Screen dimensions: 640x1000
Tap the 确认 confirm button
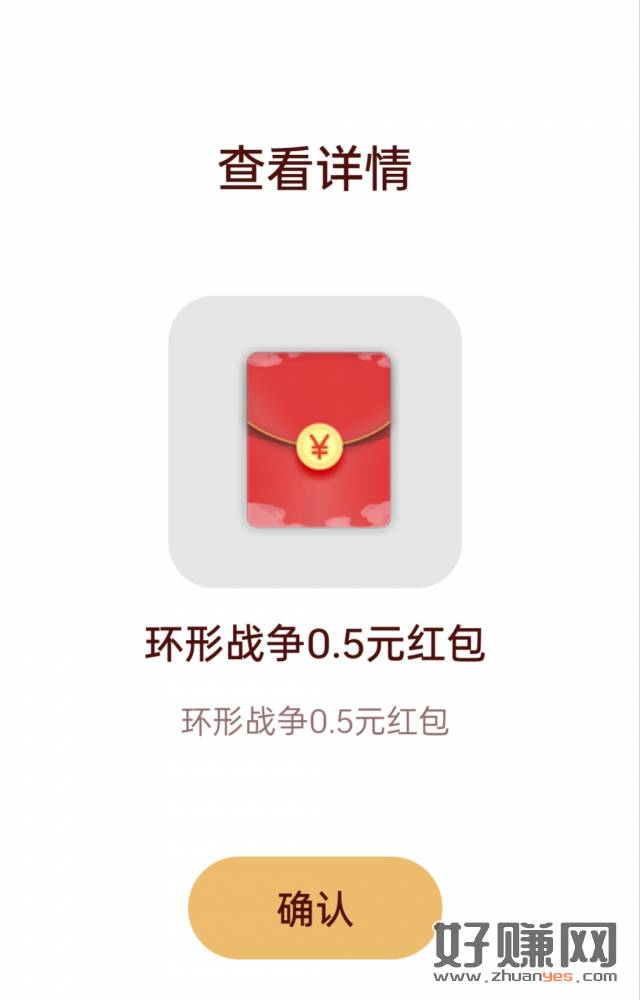point(315,908)
